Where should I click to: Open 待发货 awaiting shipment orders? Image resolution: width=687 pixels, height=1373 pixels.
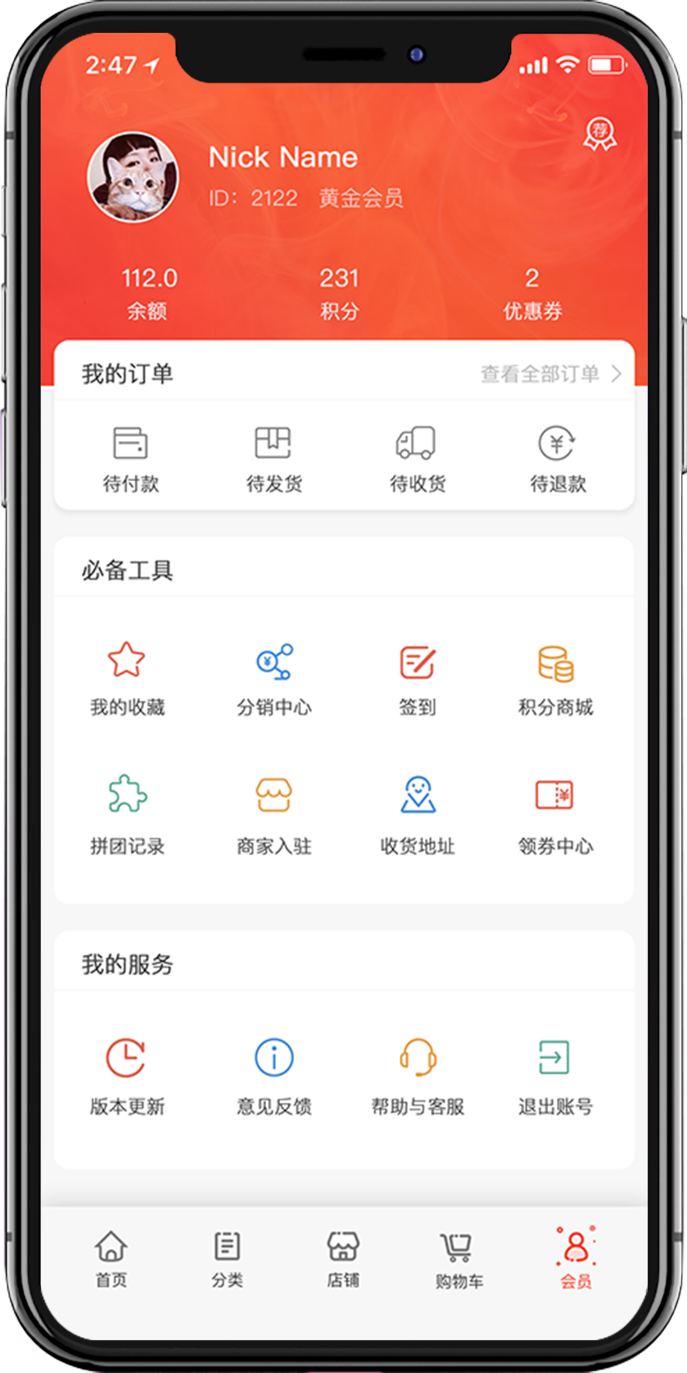273,458
